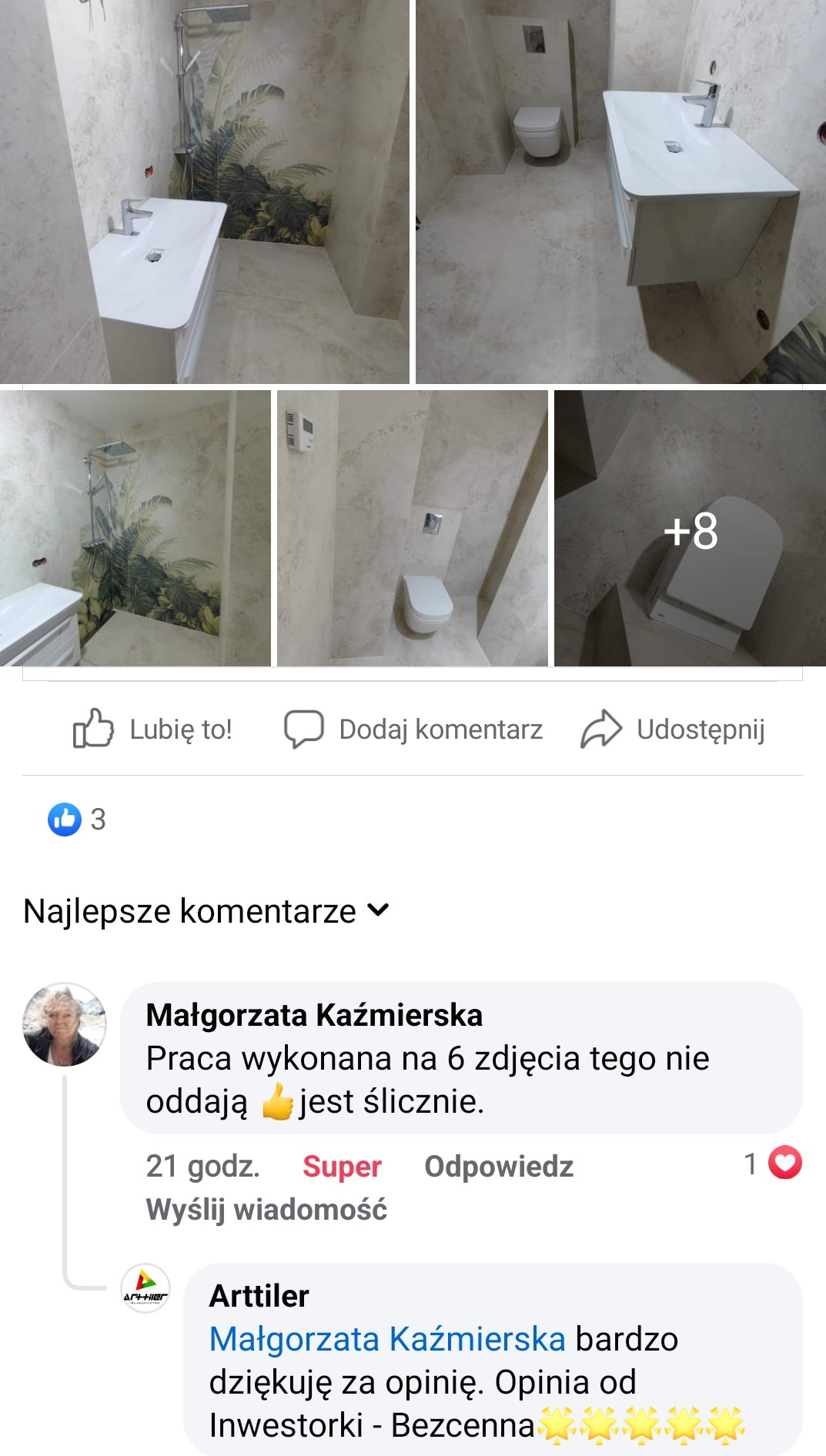Like the post with Lubię to!
This screenshot has height=1456, width=826.
[152, 729]
